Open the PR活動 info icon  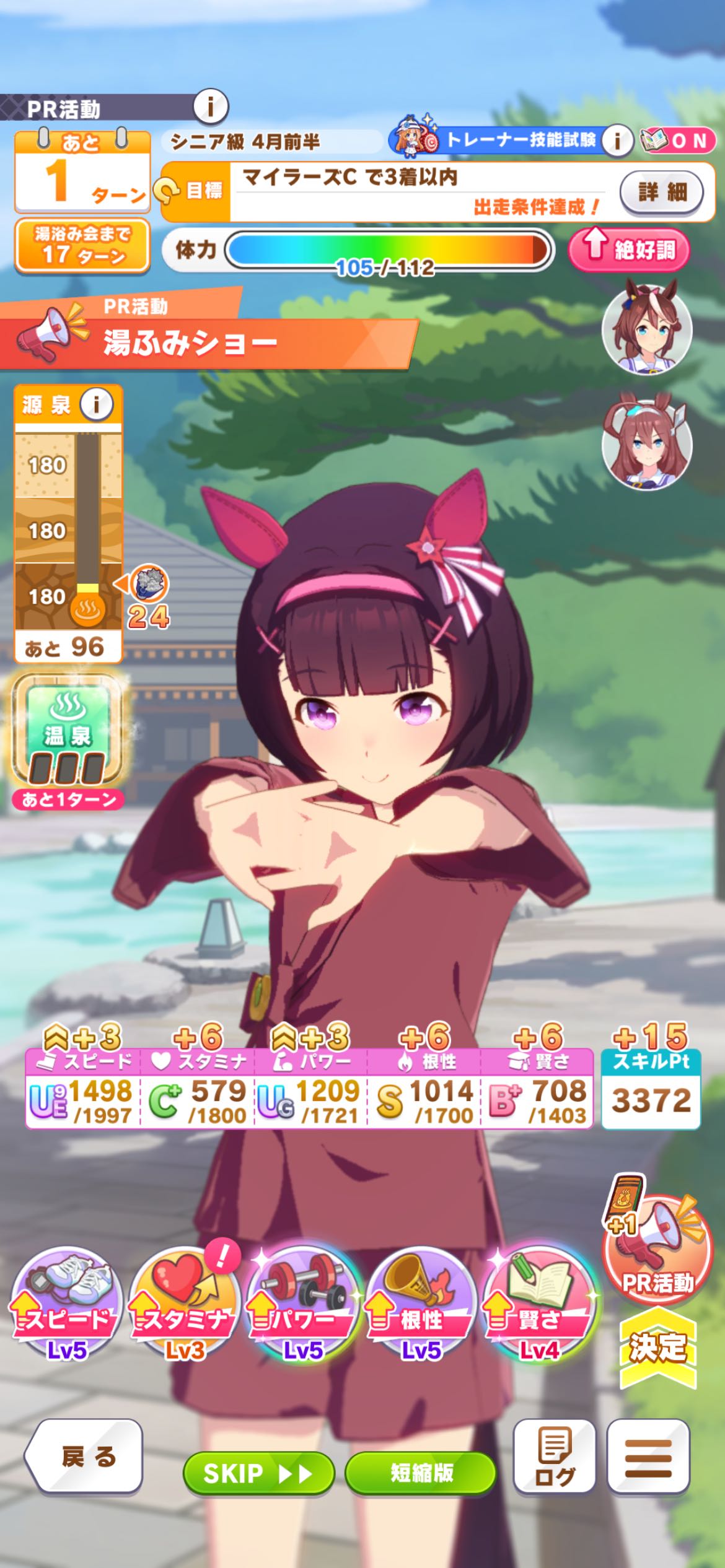[x=210, y=108]
